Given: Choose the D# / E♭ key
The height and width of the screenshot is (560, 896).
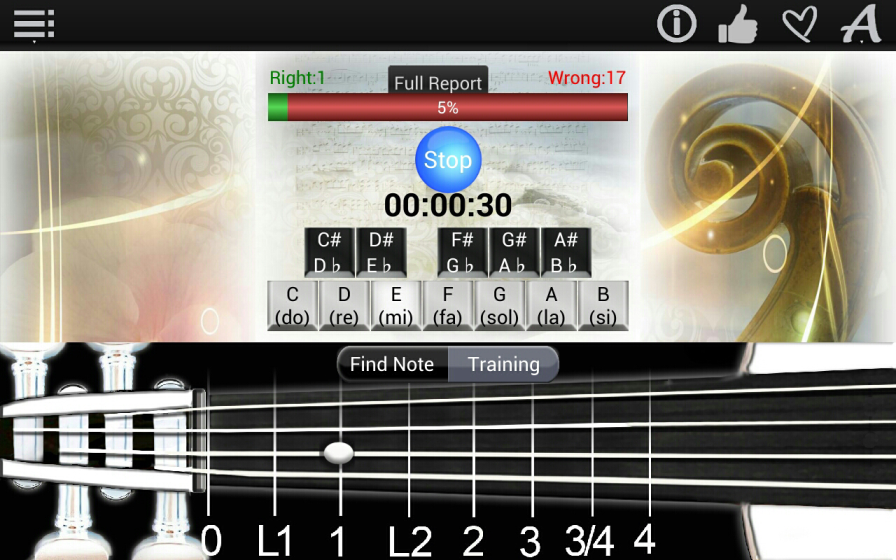Looking at the screenshot, I should click(x=381, y=253).
